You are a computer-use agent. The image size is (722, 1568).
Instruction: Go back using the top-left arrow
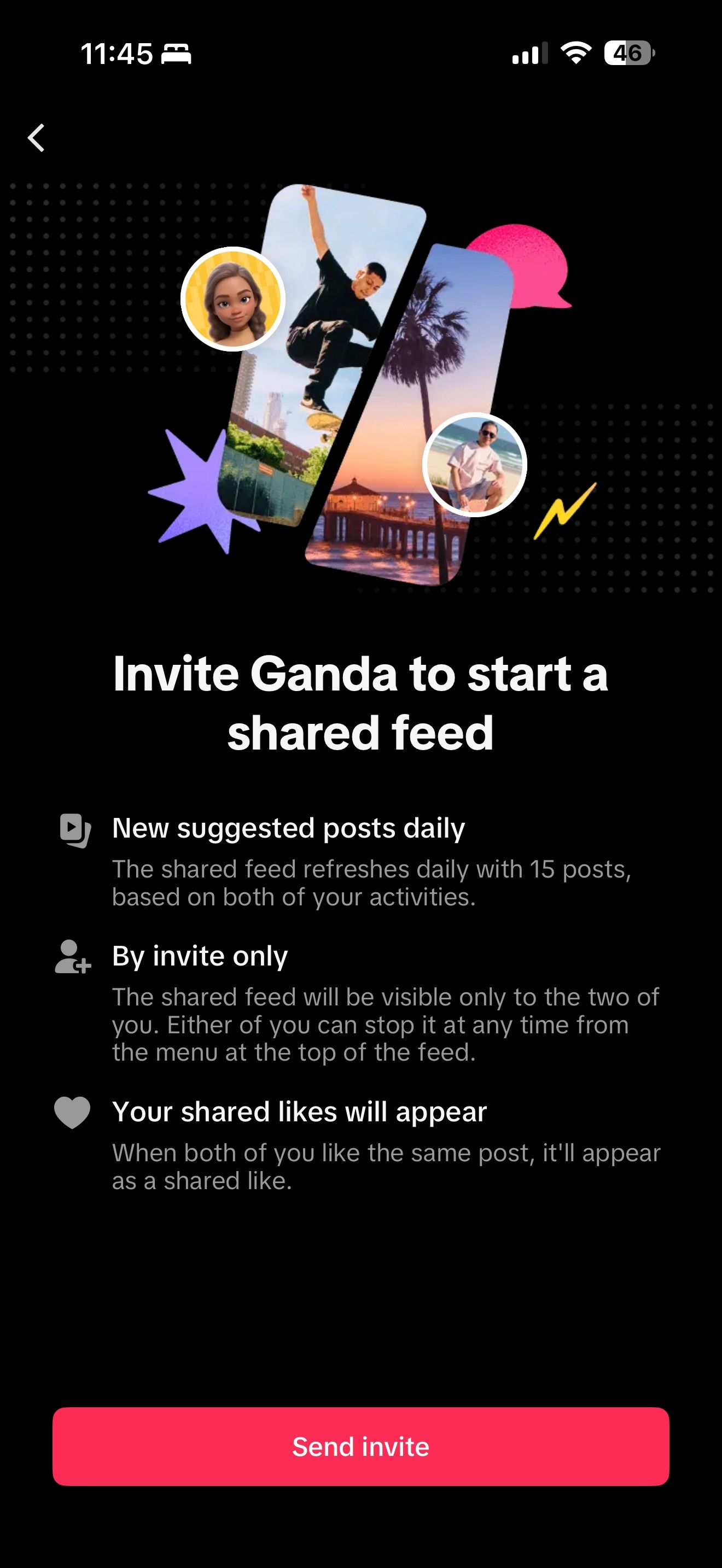[x=37, y=138]
